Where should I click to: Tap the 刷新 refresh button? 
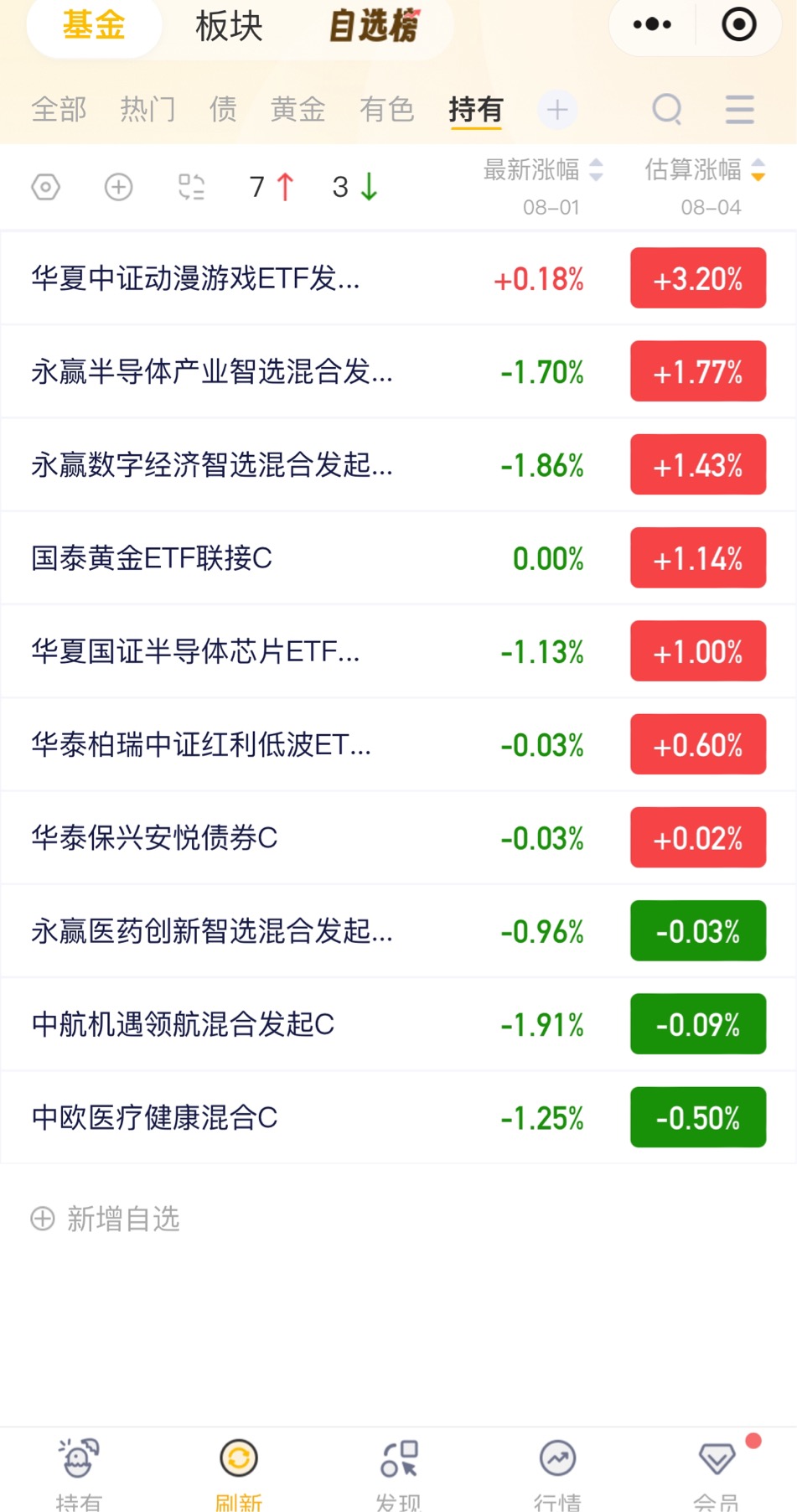click(239, 1475)
